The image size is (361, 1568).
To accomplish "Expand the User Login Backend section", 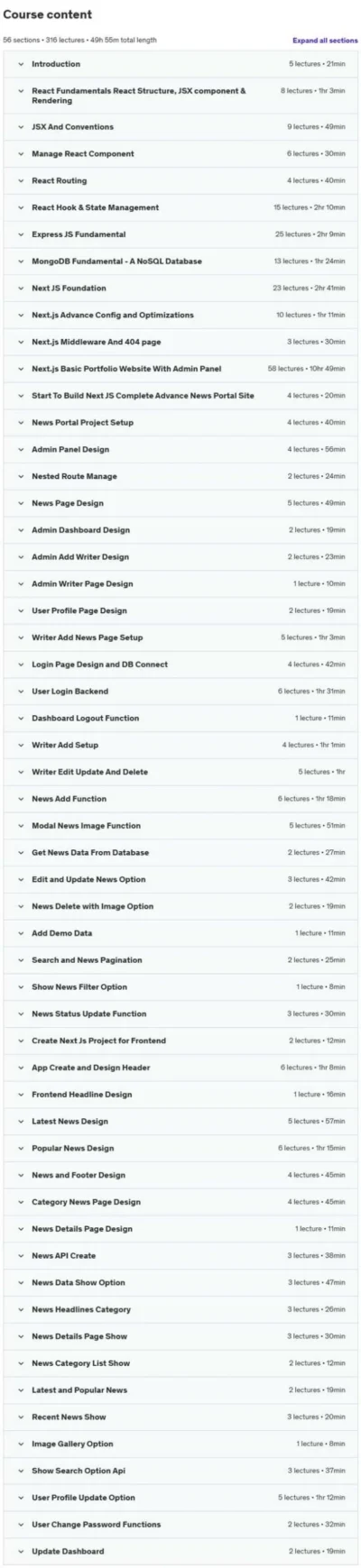I will tap(180, 692).
